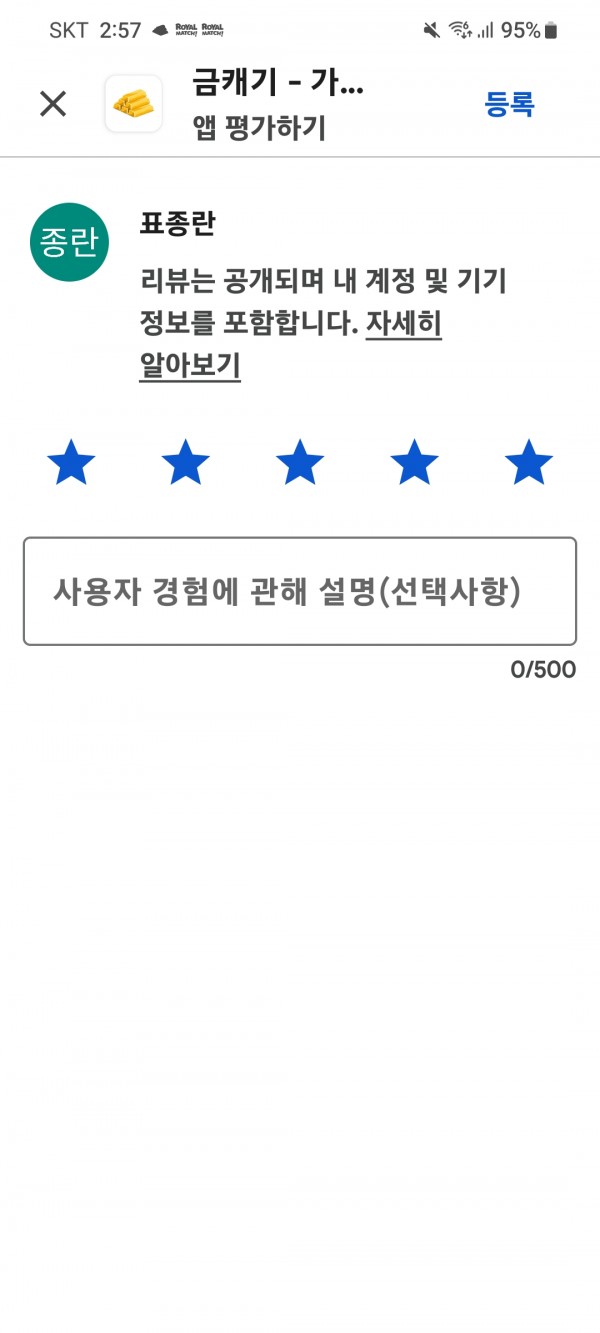
Task: Set rating to four stars
Action: click(x=414, y=464)
